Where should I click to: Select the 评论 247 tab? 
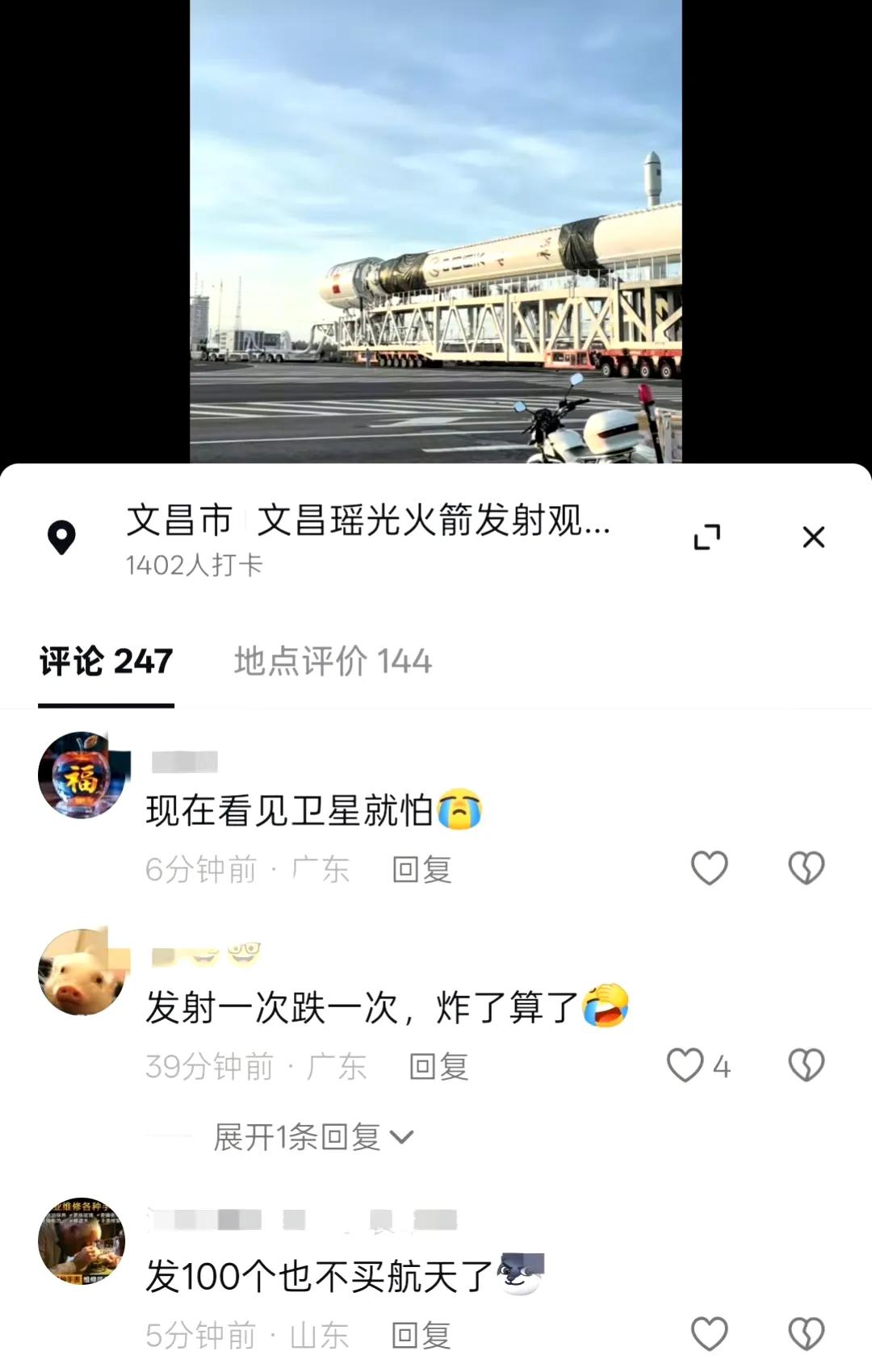tap(105, 662)
